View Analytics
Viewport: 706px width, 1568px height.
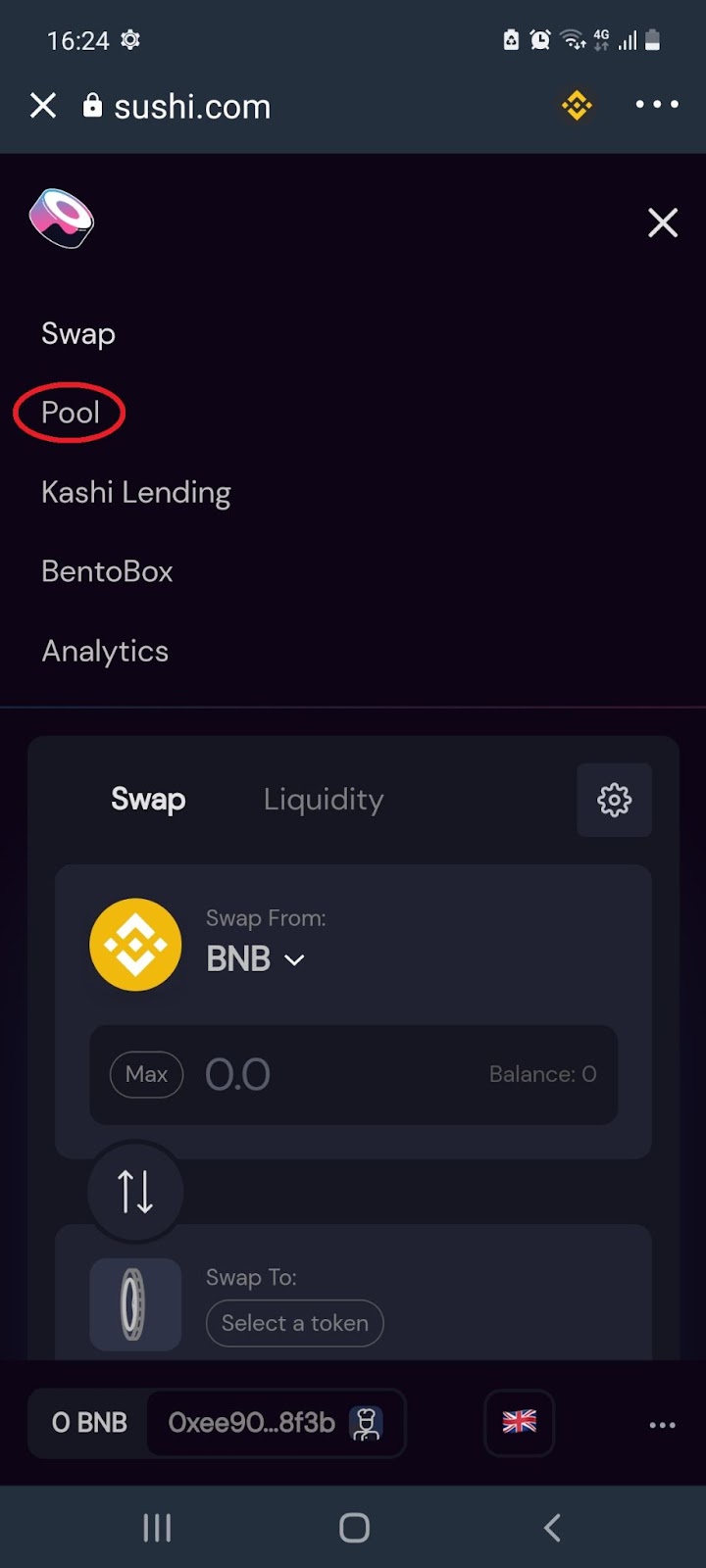coord(105,651)
